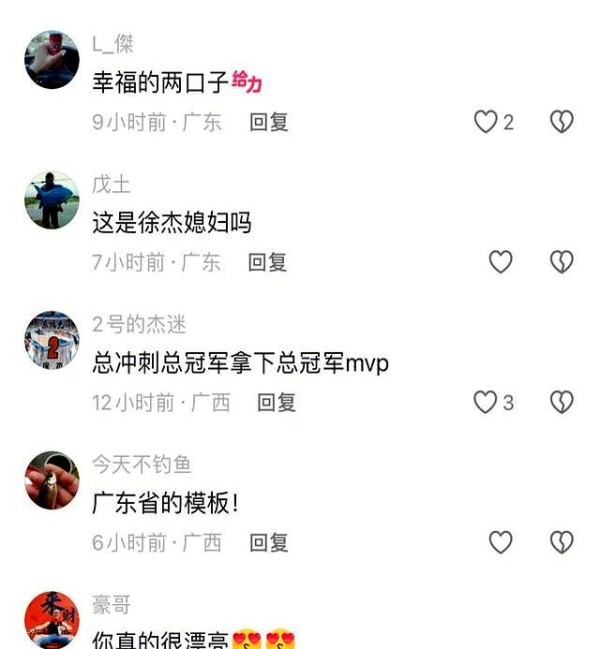The height and width of the screenshot is (649, 600).
Task: Dislike 2号的杰迷's comment
Action: (561, 402)
